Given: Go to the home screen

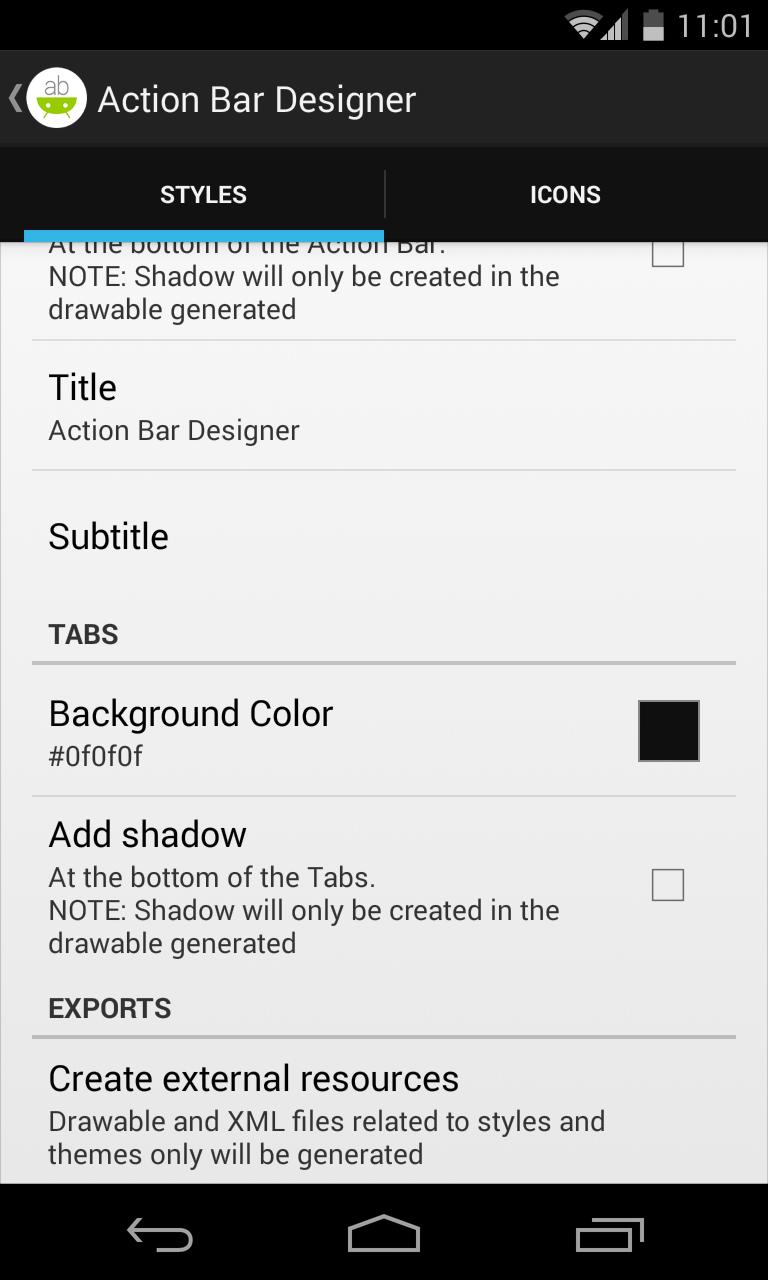Looking at the screenshot, I should 384,1235.
